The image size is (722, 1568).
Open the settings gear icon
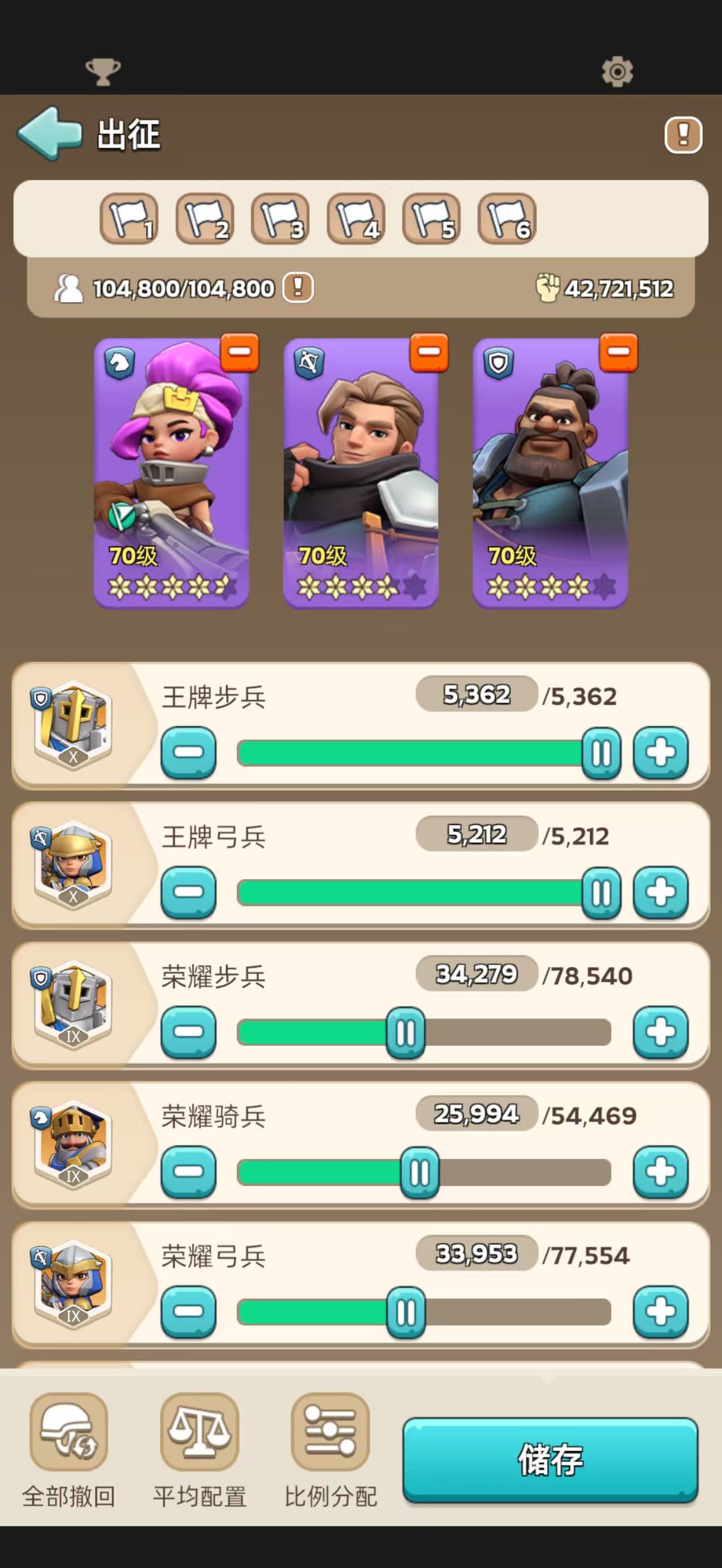[x=617, y=72]
